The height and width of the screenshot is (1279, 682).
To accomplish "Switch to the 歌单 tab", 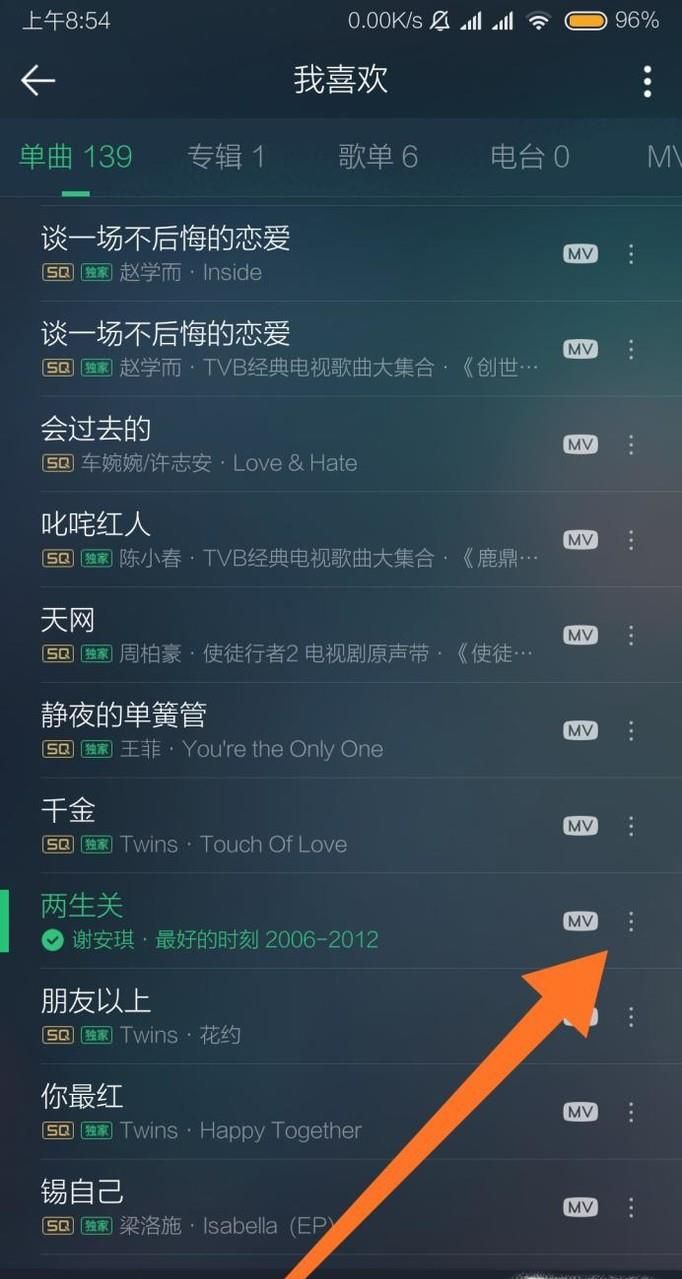I will click(378, 157).
